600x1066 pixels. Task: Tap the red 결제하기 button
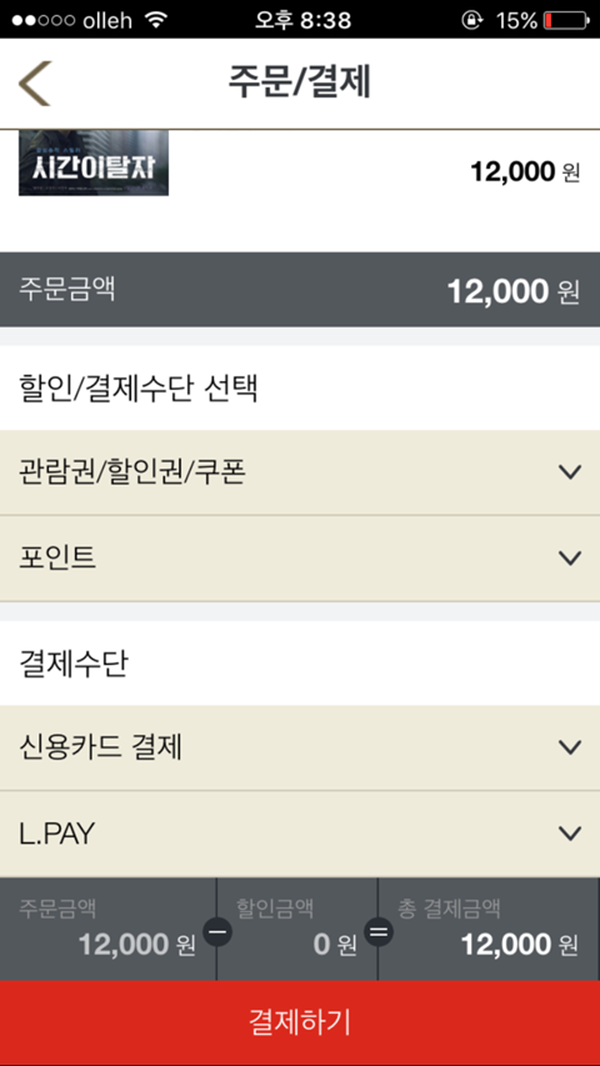[300, 1022]
